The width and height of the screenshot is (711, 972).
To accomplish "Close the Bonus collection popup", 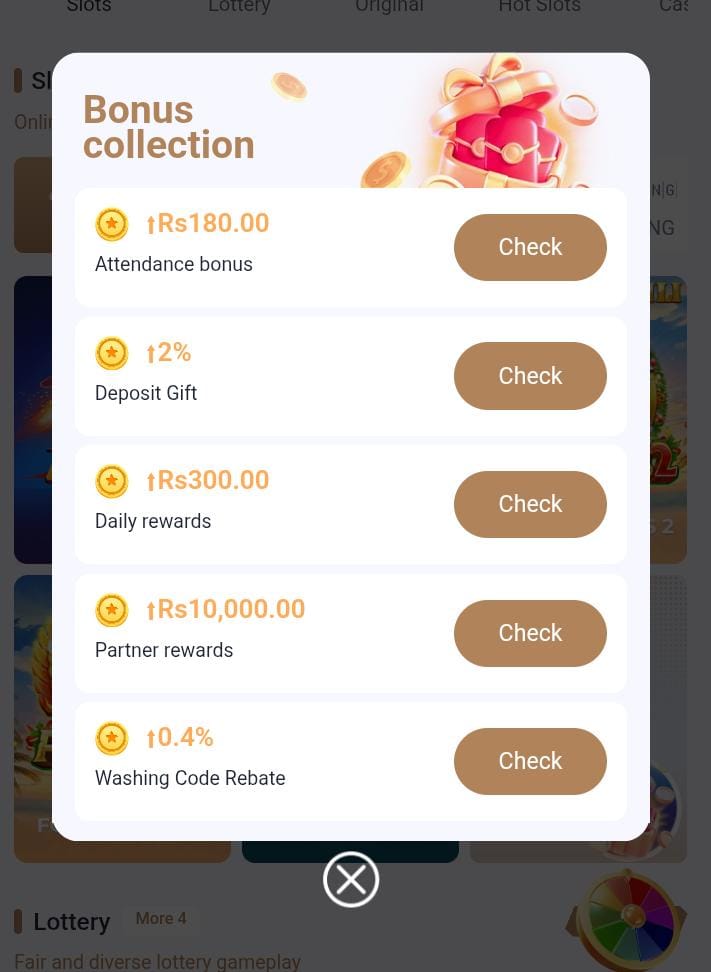I will [x=351, y=880].
